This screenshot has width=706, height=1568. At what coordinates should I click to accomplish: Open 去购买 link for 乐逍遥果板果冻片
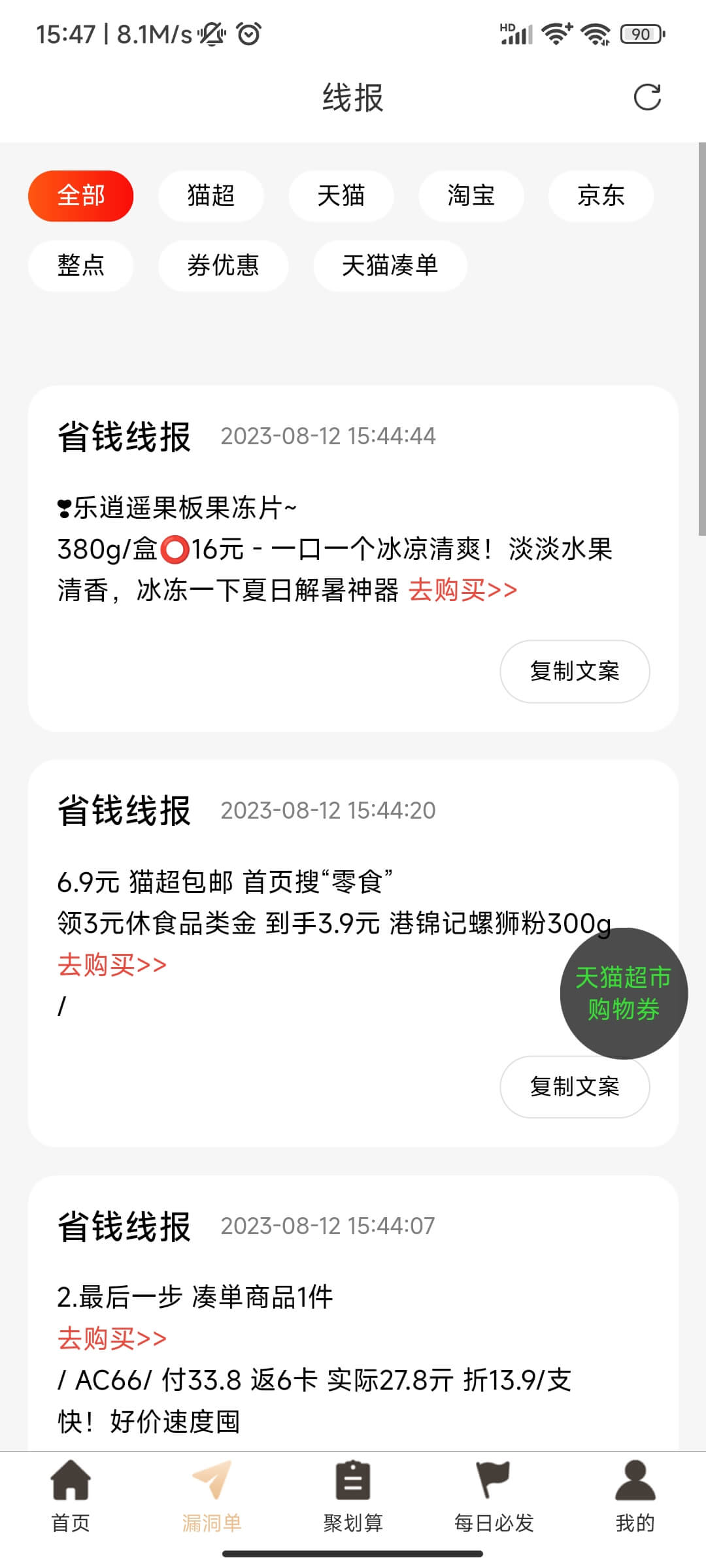click(x=463, y=590)
